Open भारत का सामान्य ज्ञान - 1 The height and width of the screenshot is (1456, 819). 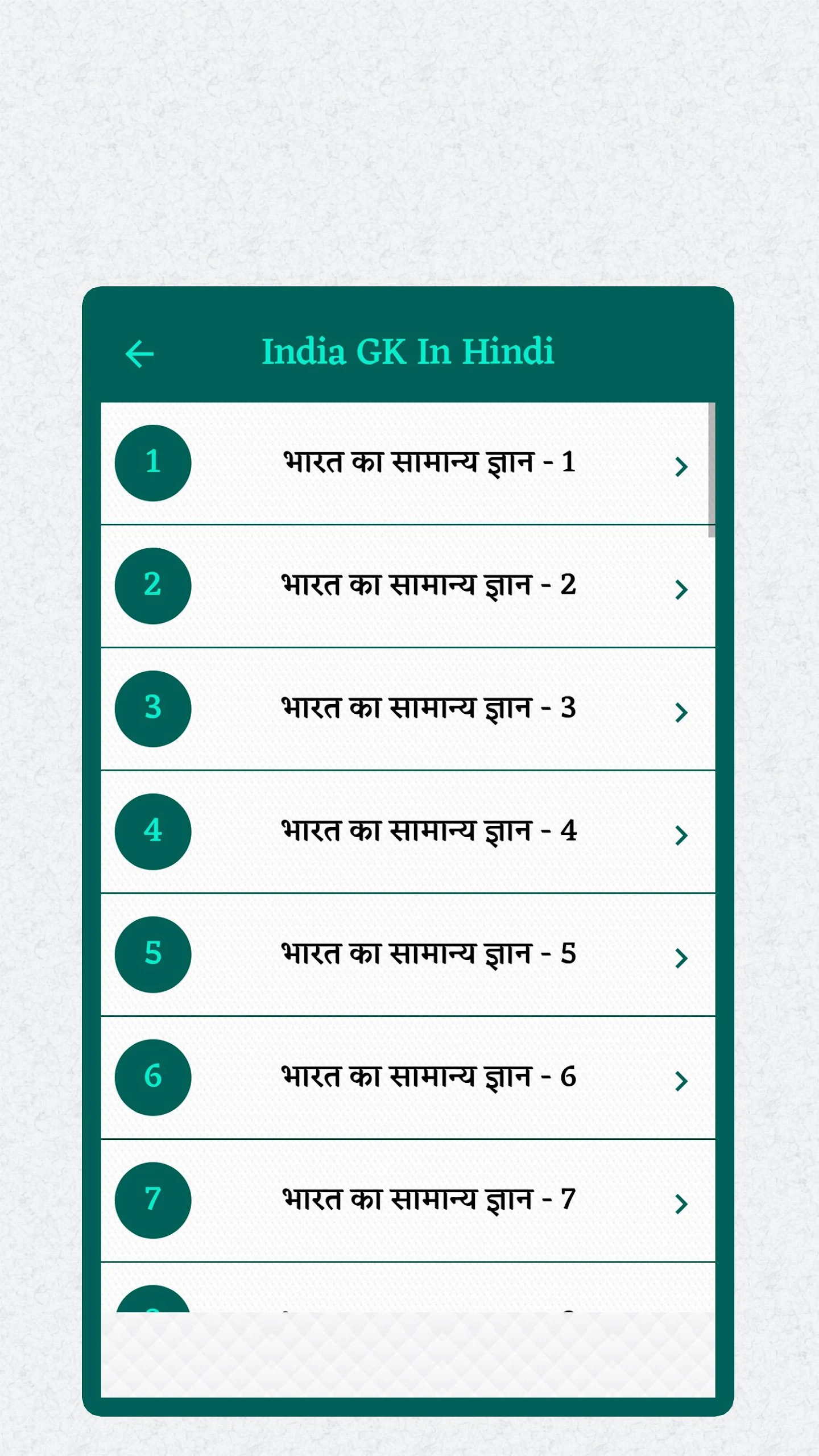[x=408, y=463]
